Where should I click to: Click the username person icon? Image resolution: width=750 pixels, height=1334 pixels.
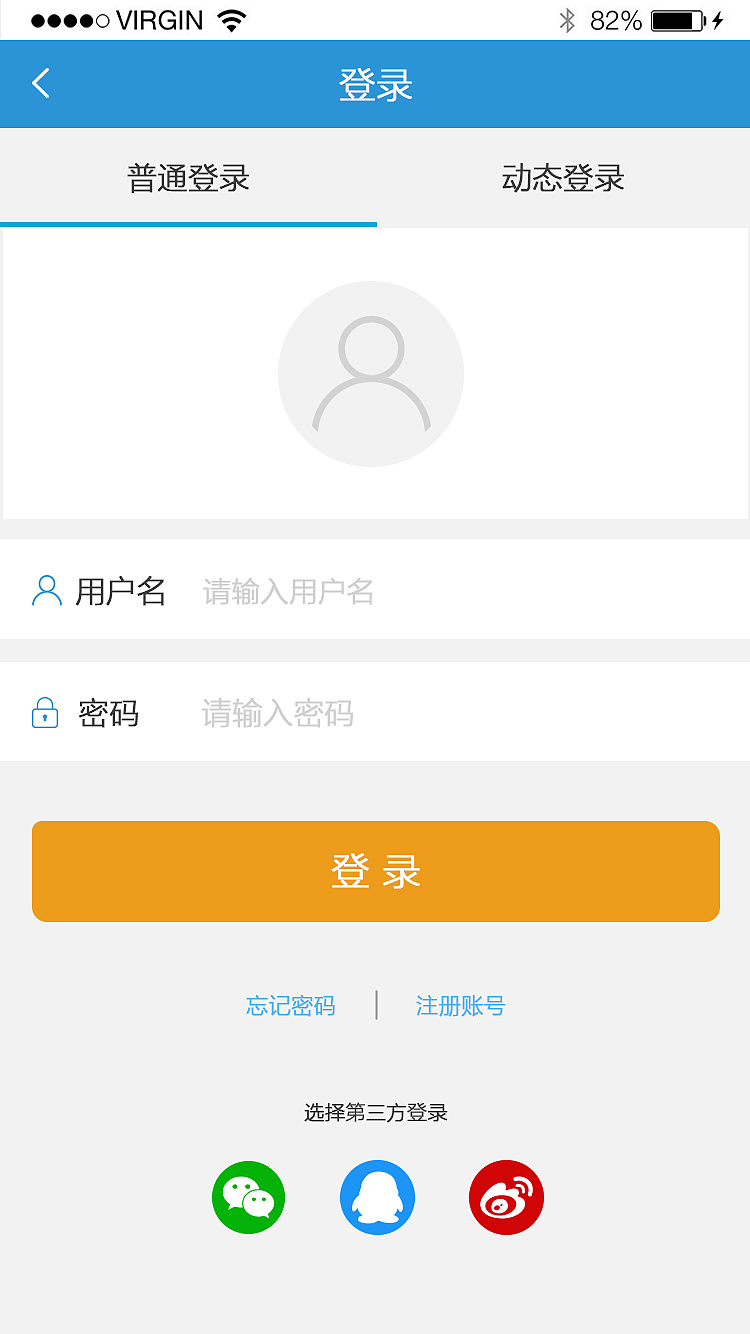[46, 591]
